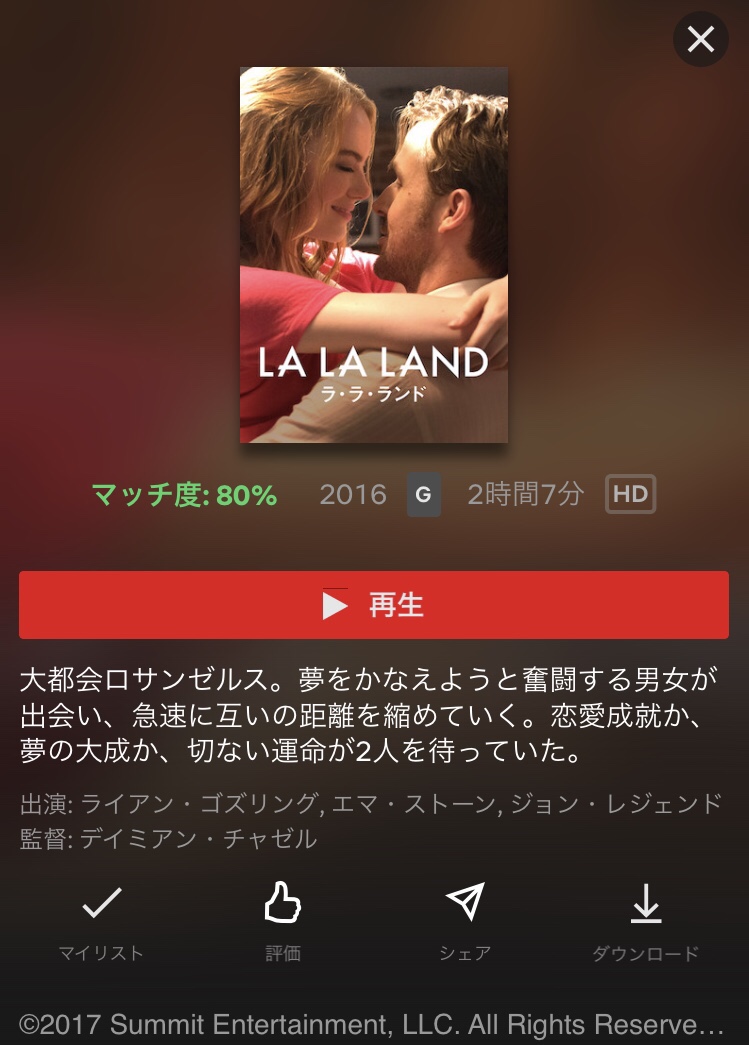Play La La Land with the 再生 button
The height and width of the screenshot is (1045, 749).
tap(373, 605)
